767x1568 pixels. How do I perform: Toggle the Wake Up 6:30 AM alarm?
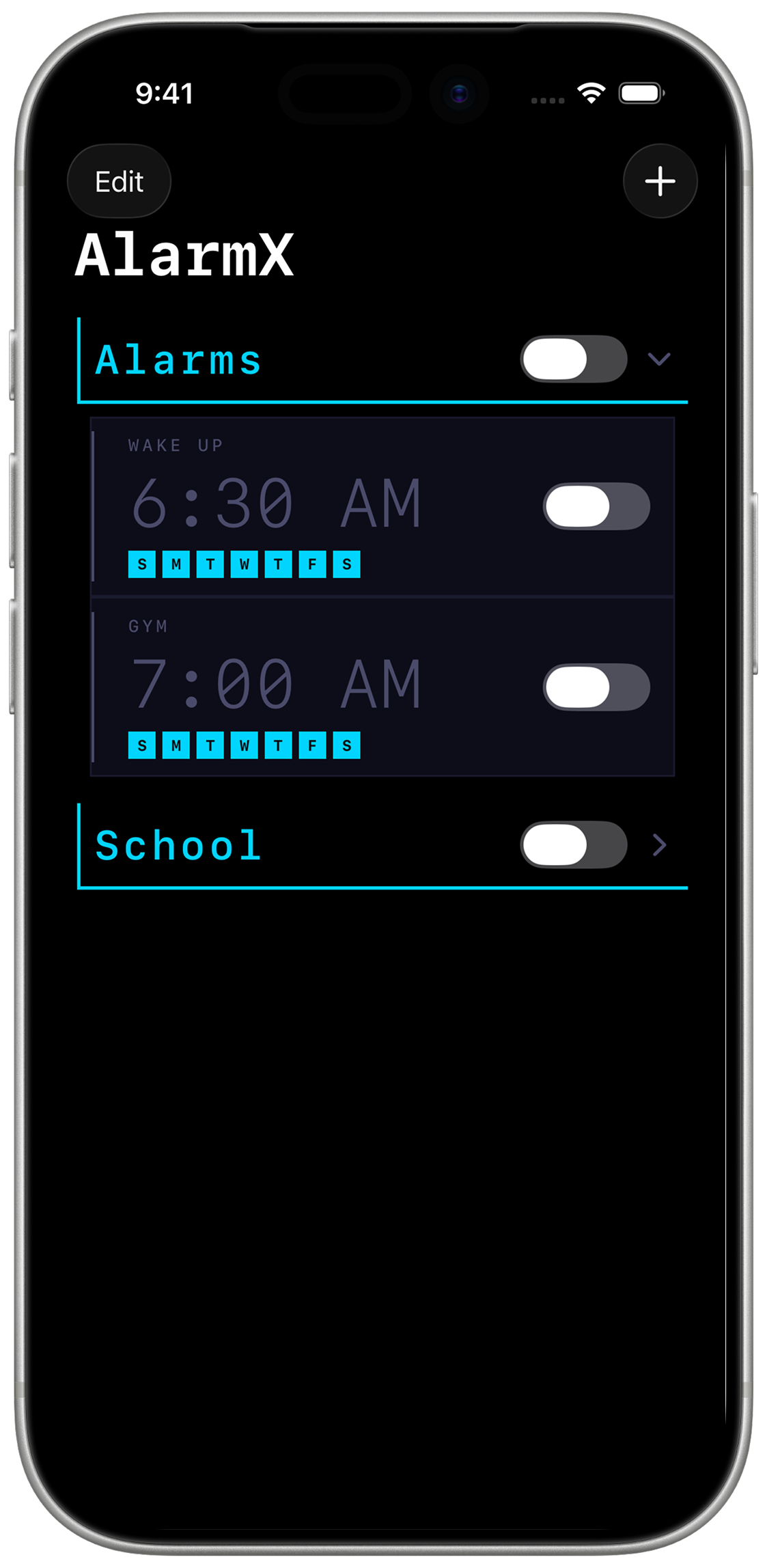click(596, 507)
